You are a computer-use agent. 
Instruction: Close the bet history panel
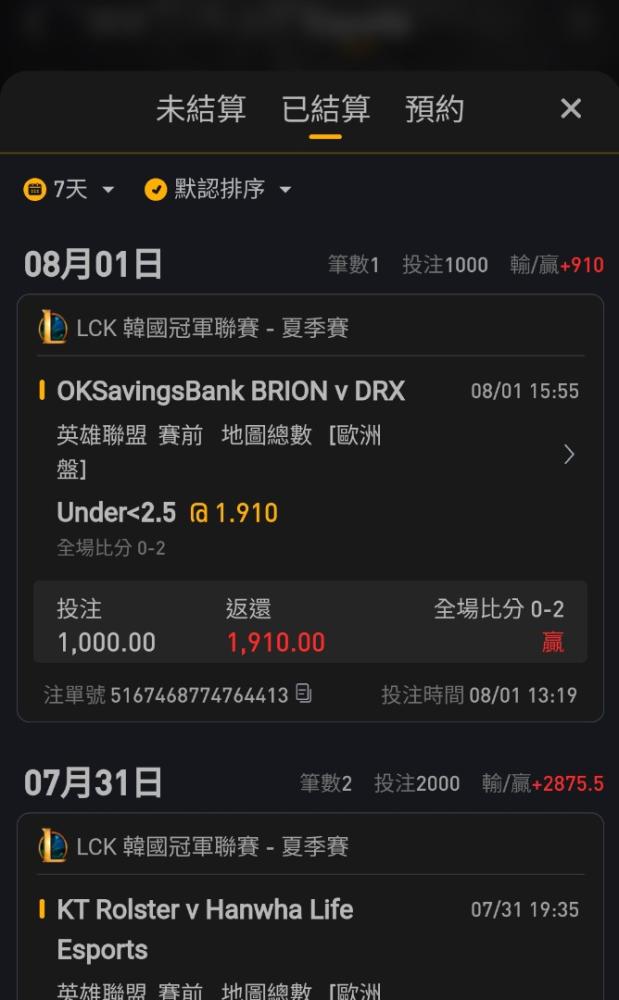pos(570,109)
